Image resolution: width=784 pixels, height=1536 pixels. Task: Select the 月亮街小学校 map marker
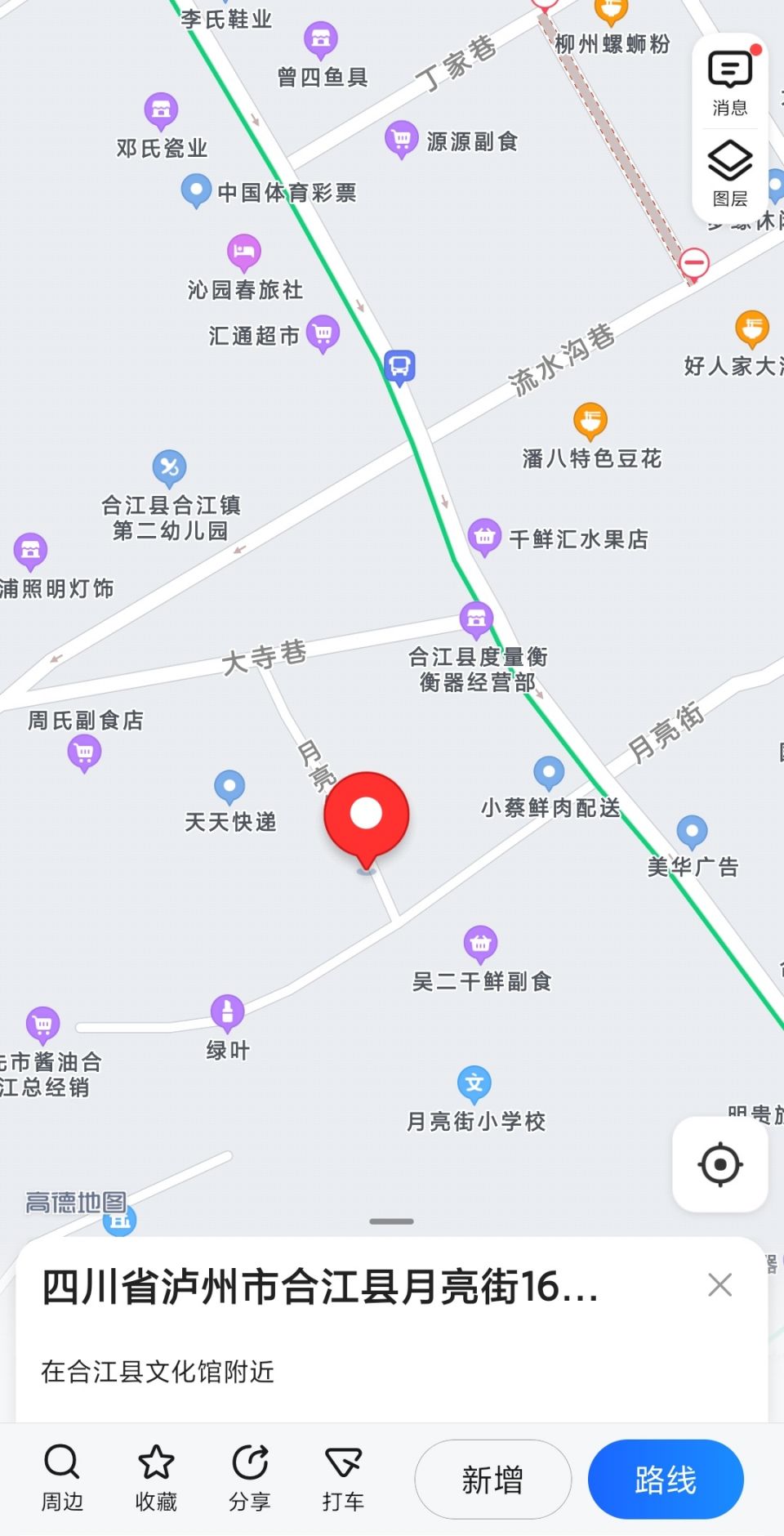pos(474,1085)
